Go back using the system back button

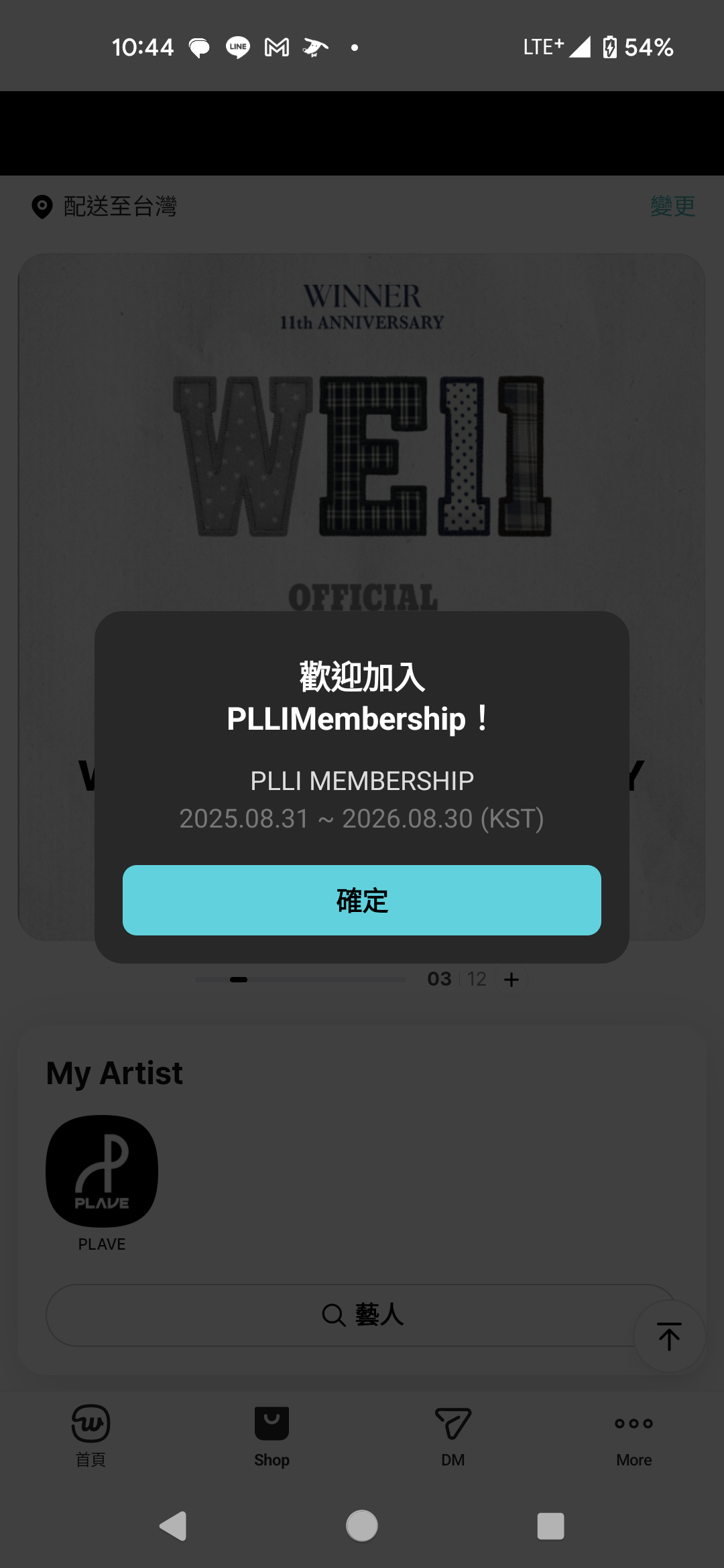[173, 1526]
